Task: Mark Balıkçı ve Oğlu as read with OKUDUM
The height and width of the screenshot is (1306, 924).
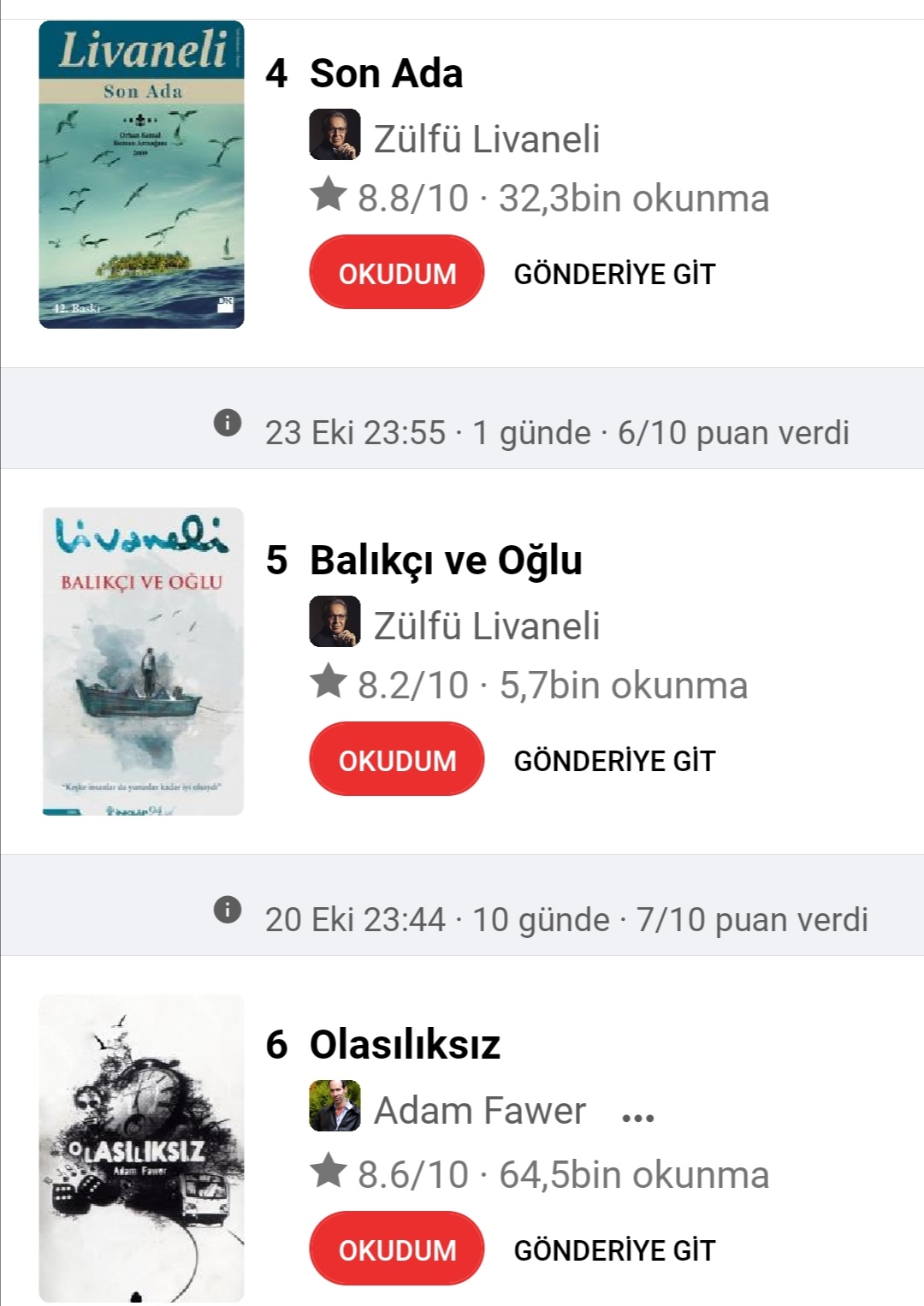Action: coord(397,760)
